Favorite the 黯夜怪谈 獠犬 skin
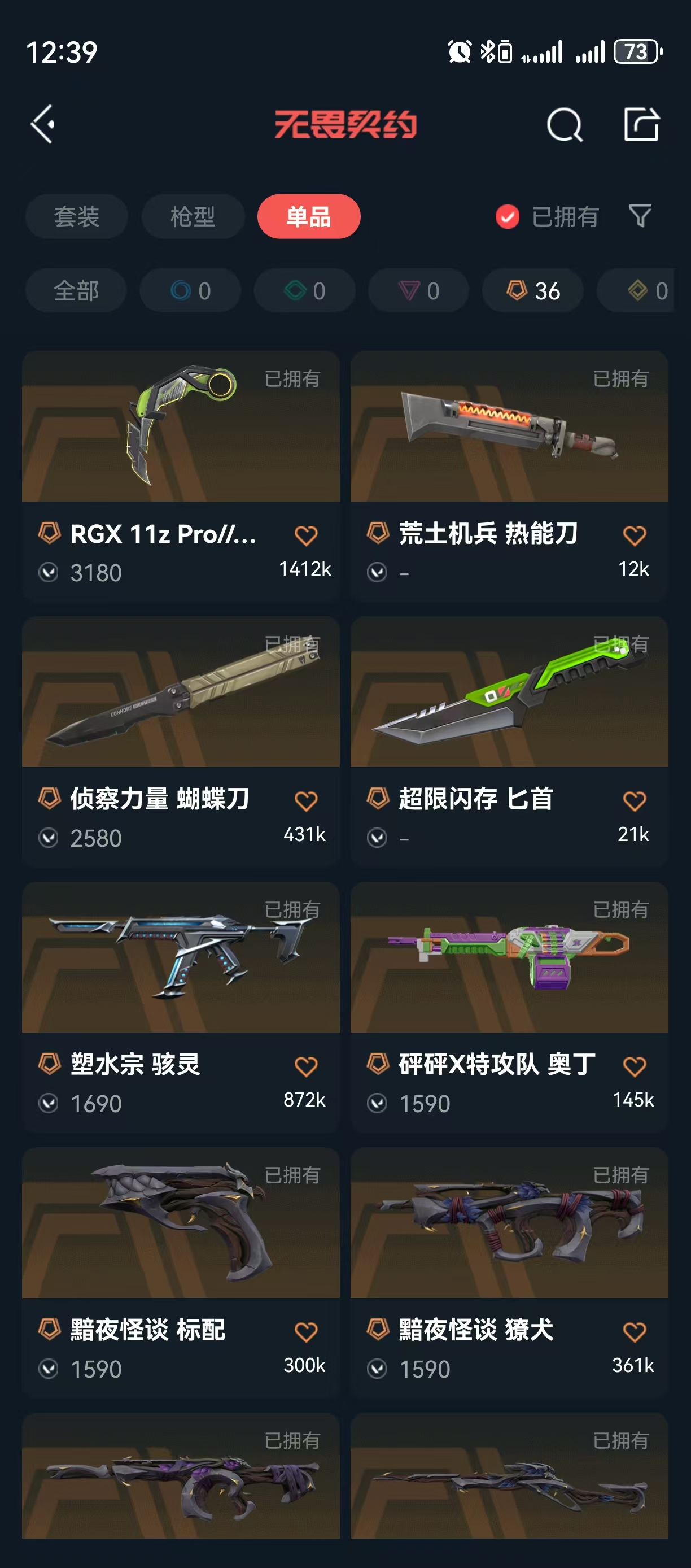 [635, 1332]
